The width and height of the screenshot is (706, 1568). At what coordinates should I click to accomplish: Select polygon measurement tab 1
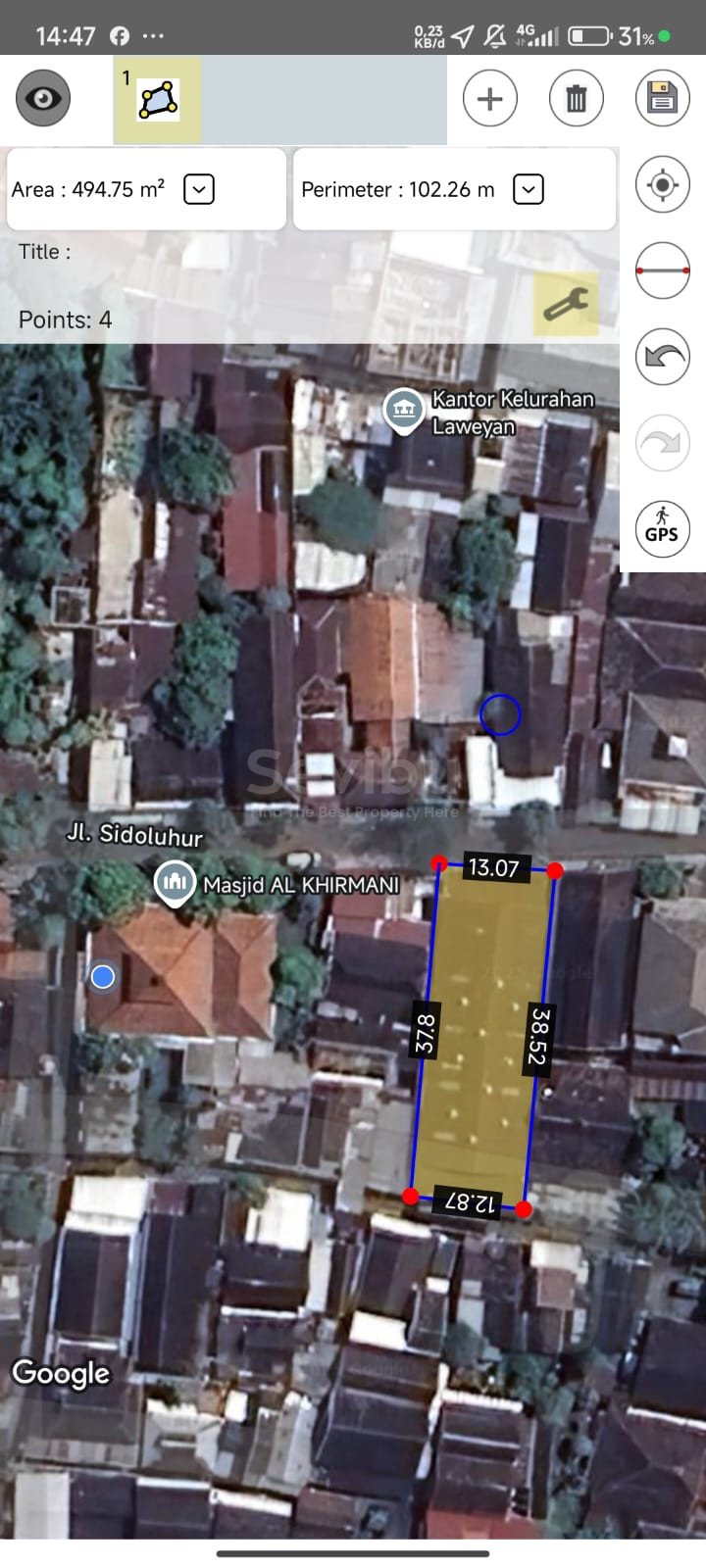click(x=158, y=99)
